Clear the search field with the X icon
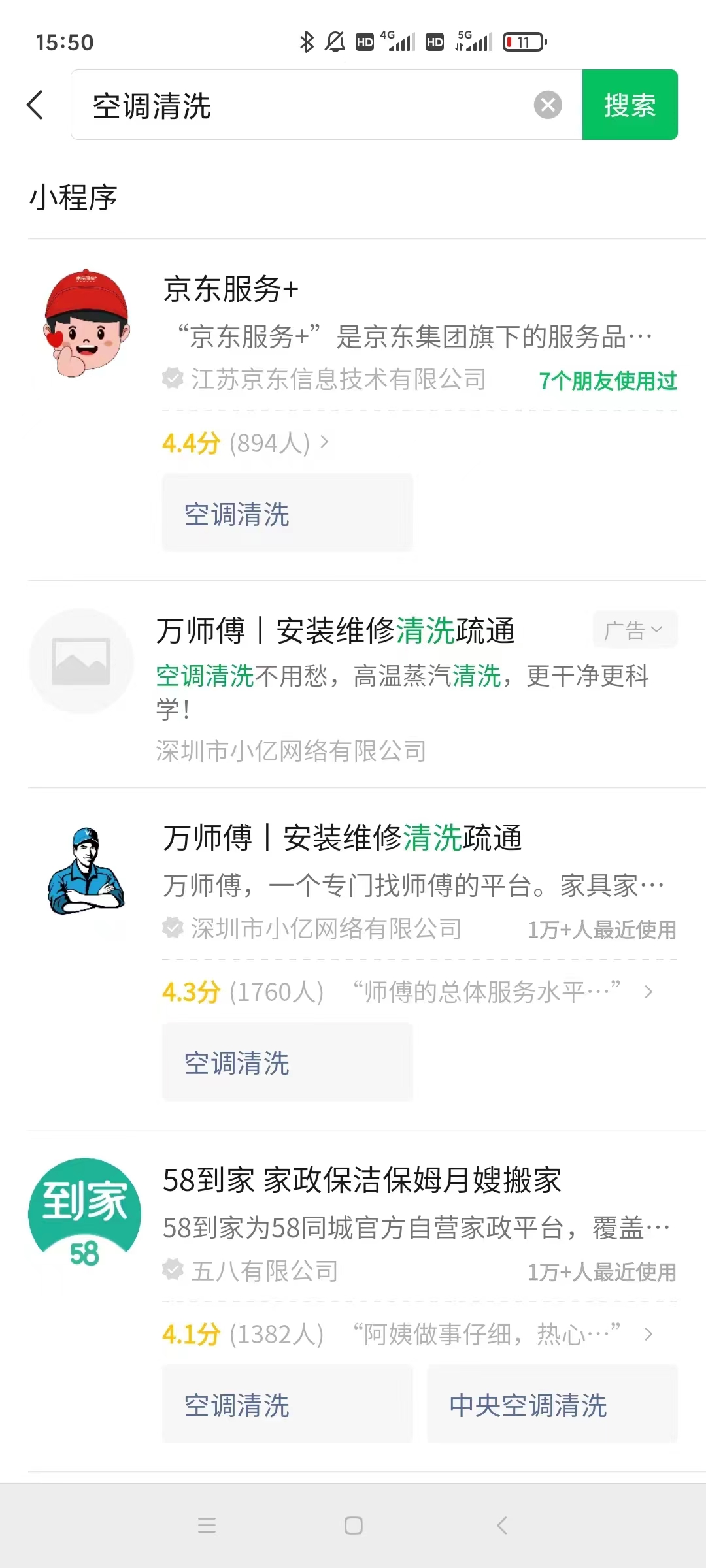 pos(546,105)
